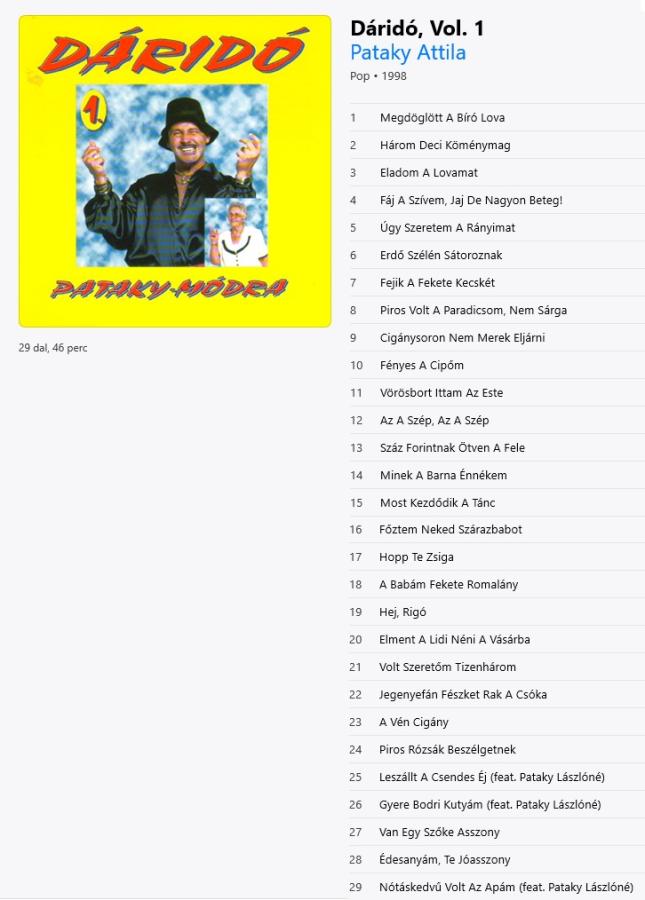The height and width of the screenshot is (900, 645).
Task: Open the Pataky Attila artist link
Action: coord(407,53)
